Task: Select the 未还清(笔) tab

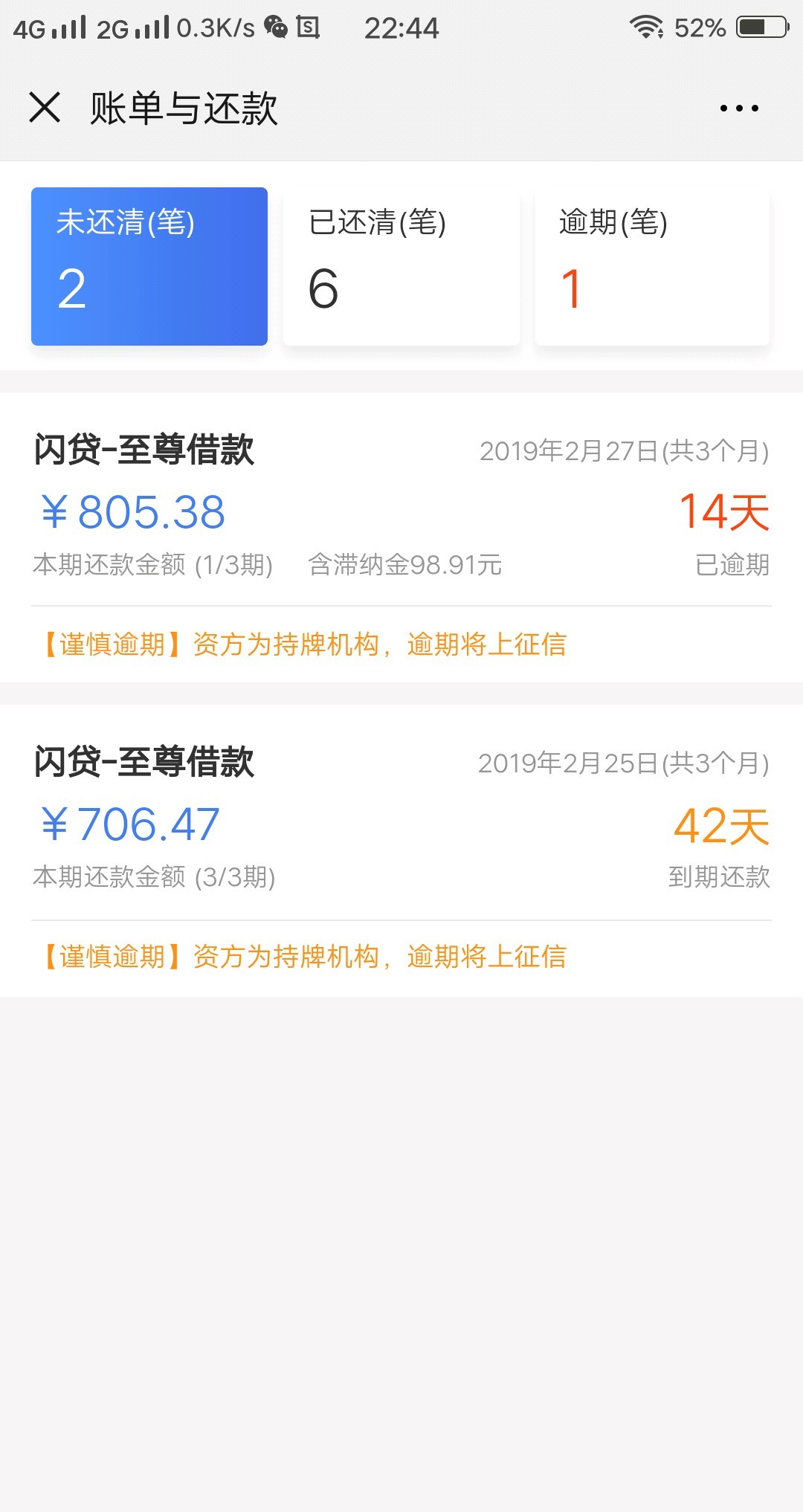Action: [x=149, y=266]
